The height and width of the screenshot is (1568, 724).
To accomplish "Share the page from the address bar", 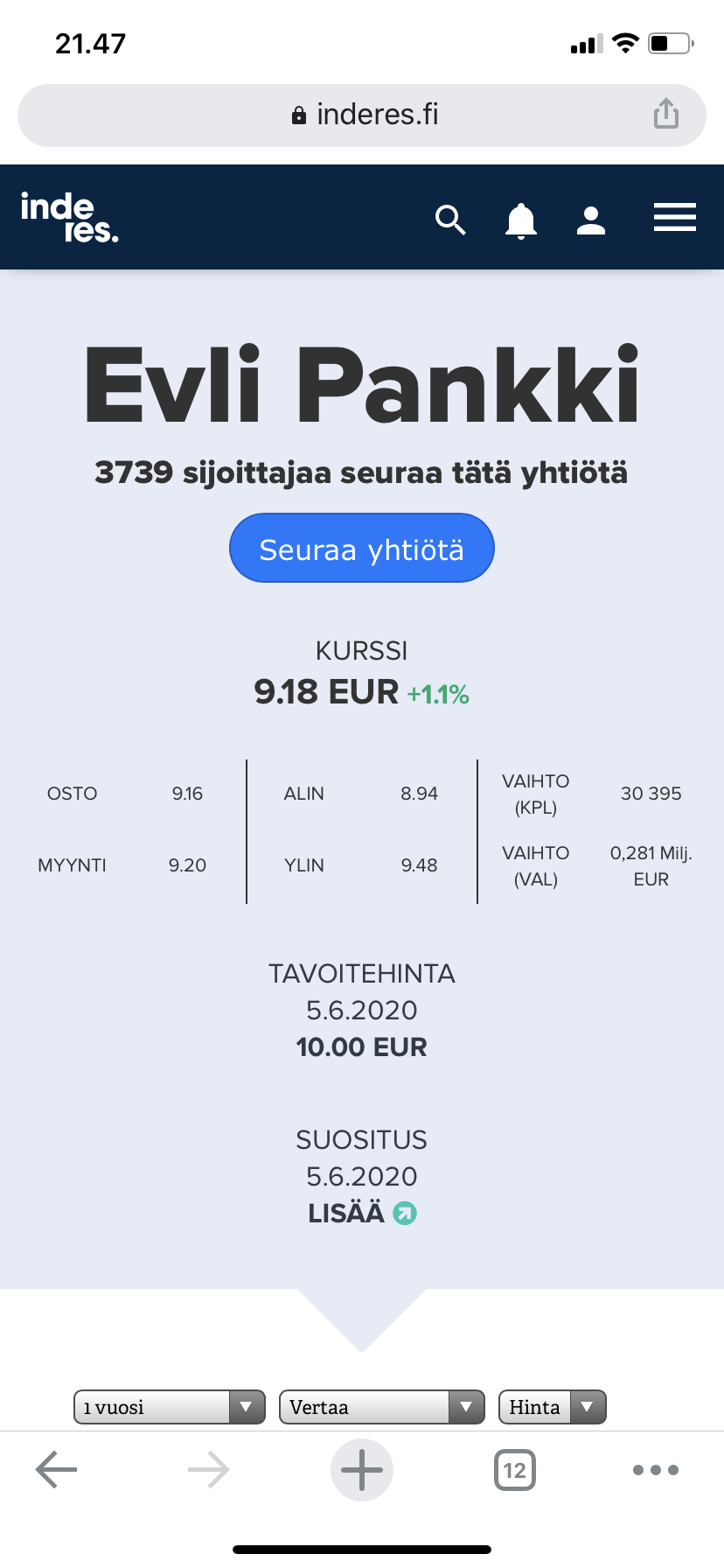I will tap(666, 114).
